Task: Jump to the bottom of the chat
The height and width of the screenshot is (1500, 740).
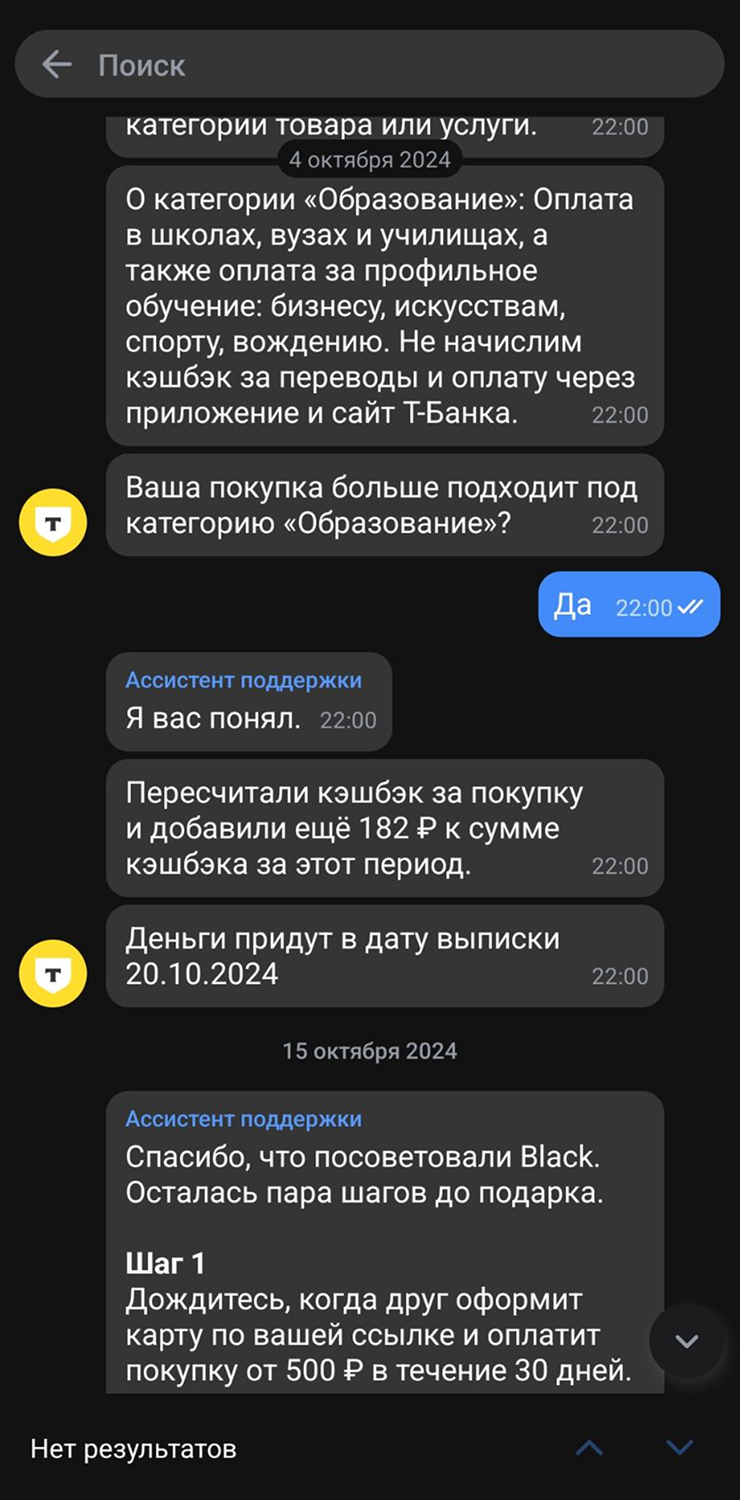Action: (686, 1341)
